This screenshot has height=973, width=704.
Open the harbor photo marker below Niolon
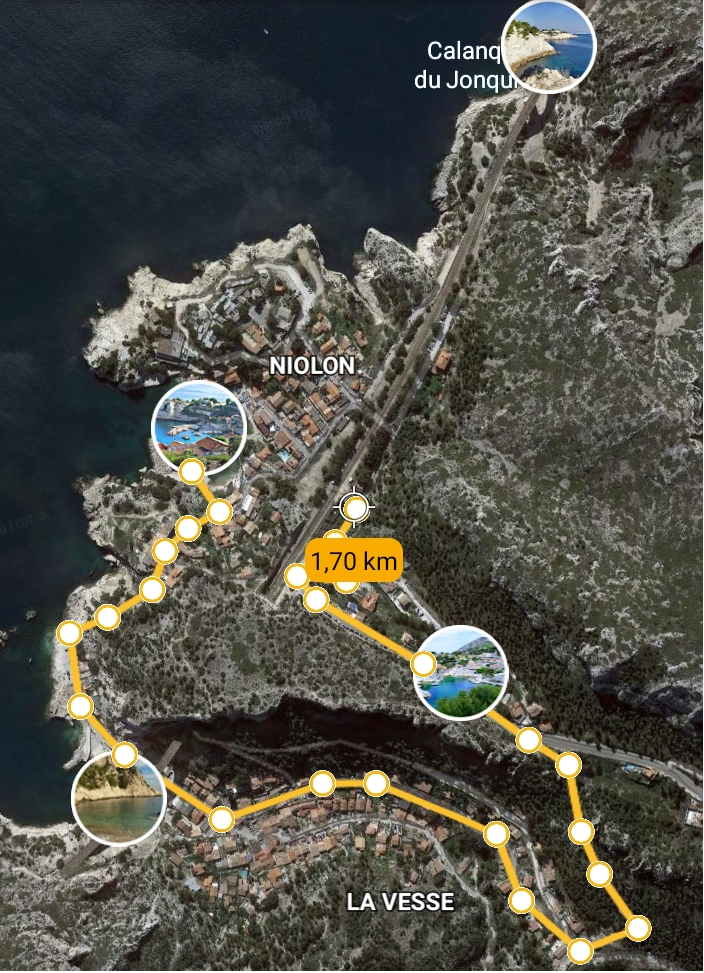[x=198, y=427]
